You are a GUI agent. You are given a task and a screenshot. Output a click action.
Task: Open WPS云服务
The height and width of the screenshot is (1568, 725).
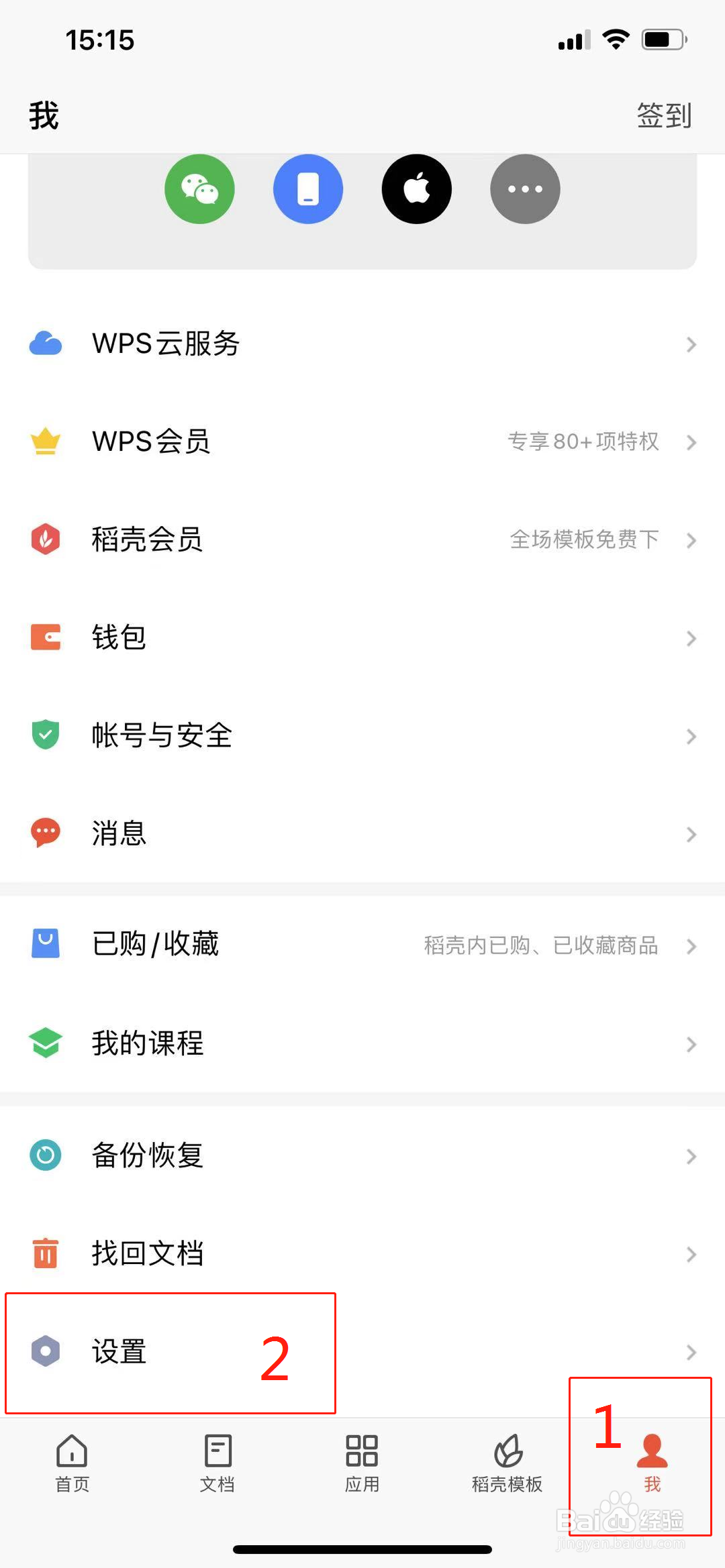[362, 344]
